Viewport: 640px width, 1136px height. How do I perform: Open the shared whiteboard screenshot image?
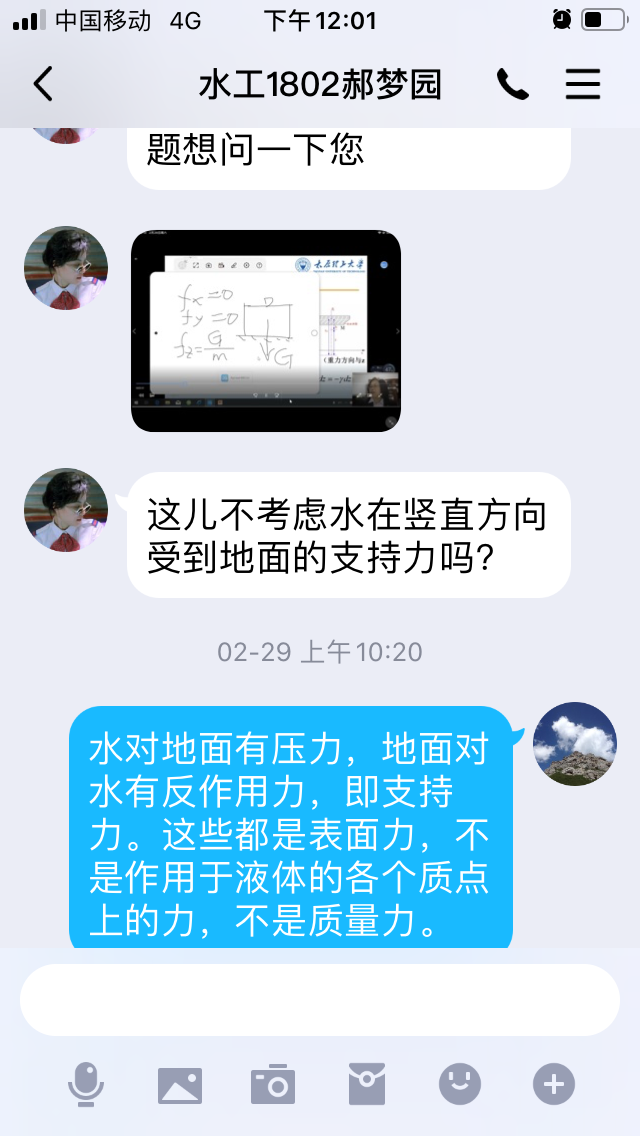coord(266,331)
